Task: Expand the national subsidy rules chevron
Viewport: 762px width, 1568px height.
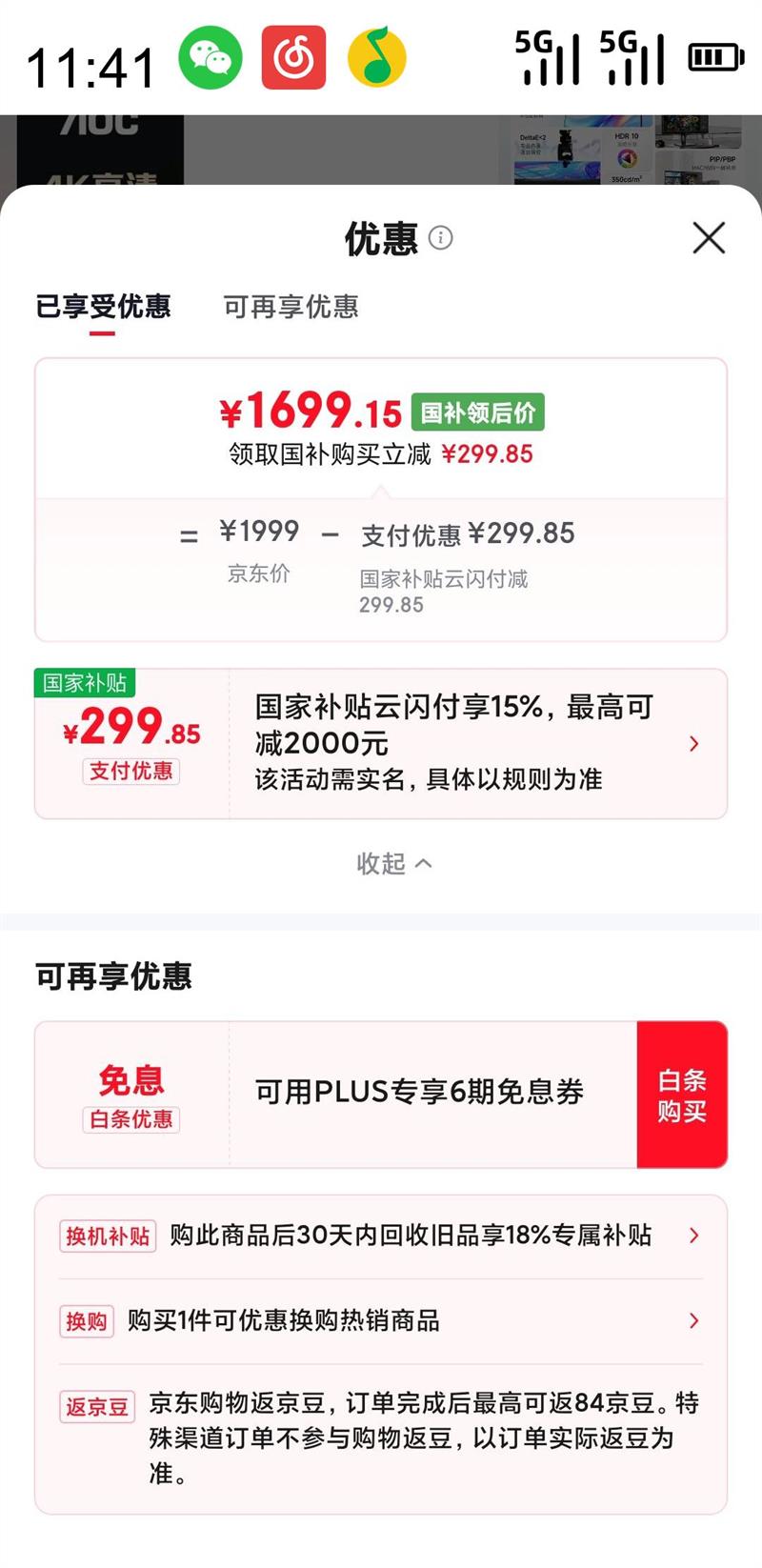Action: coord(694,743)
